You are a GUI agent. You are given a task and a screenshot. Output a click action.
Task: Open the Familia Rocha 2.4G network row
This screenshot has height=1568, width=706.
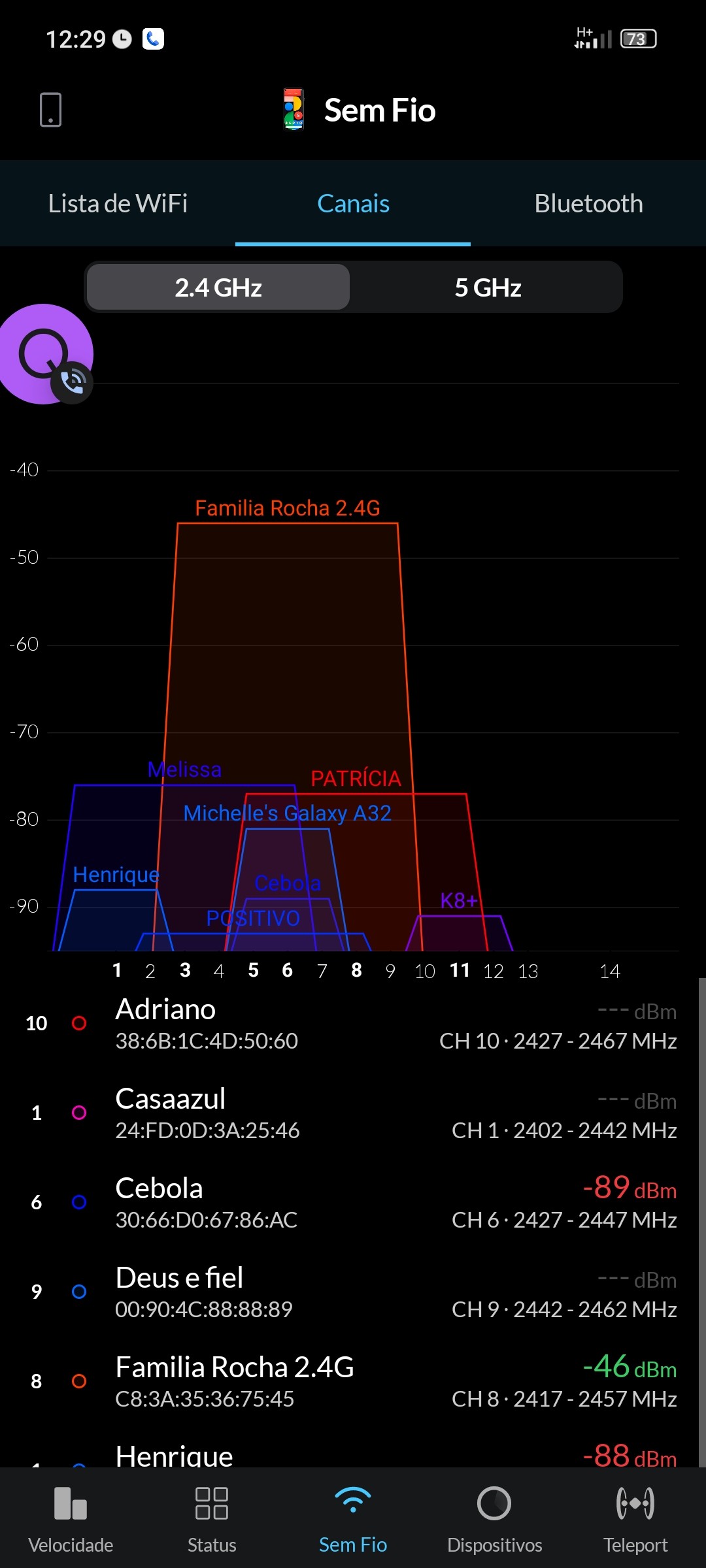353,1382
